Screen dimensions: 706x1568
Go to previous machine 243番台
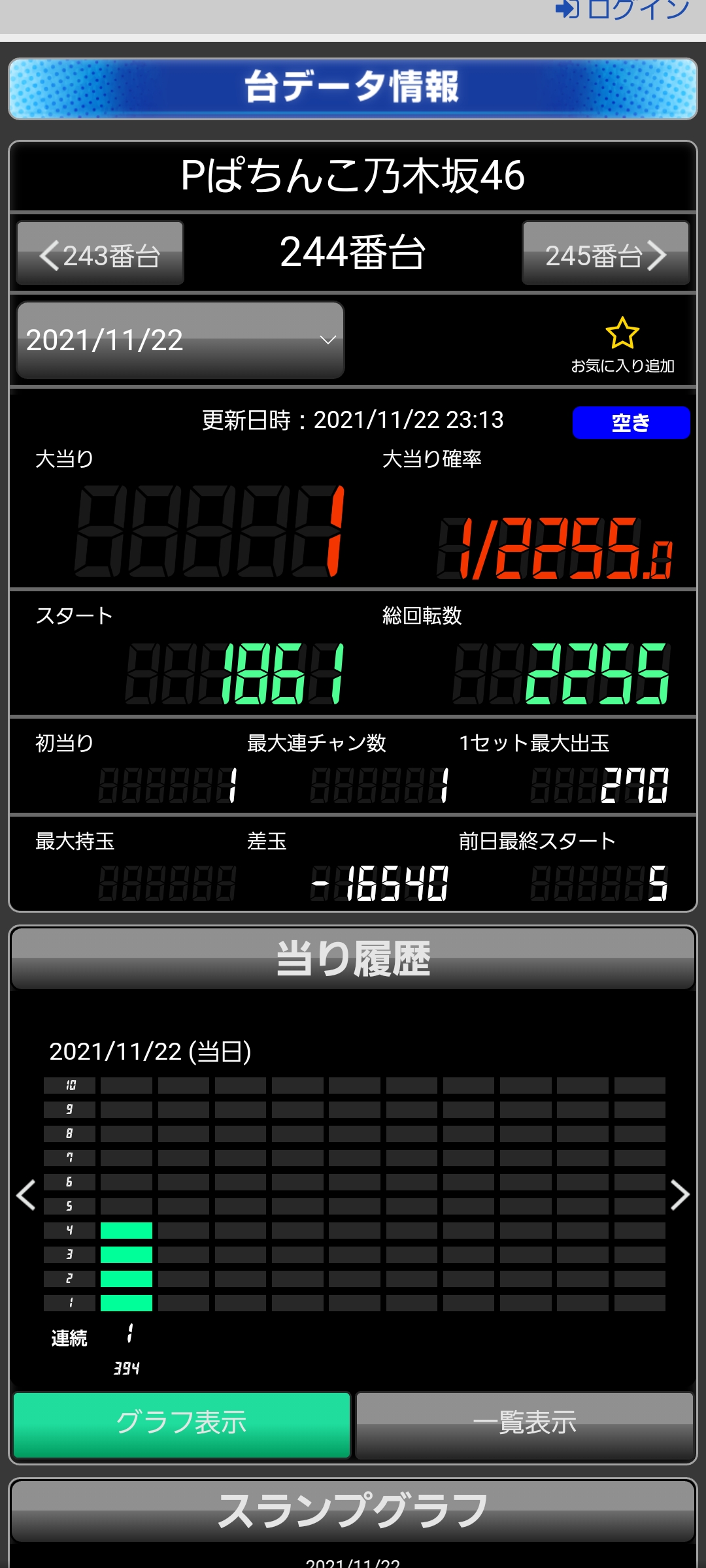pos(100,253)
